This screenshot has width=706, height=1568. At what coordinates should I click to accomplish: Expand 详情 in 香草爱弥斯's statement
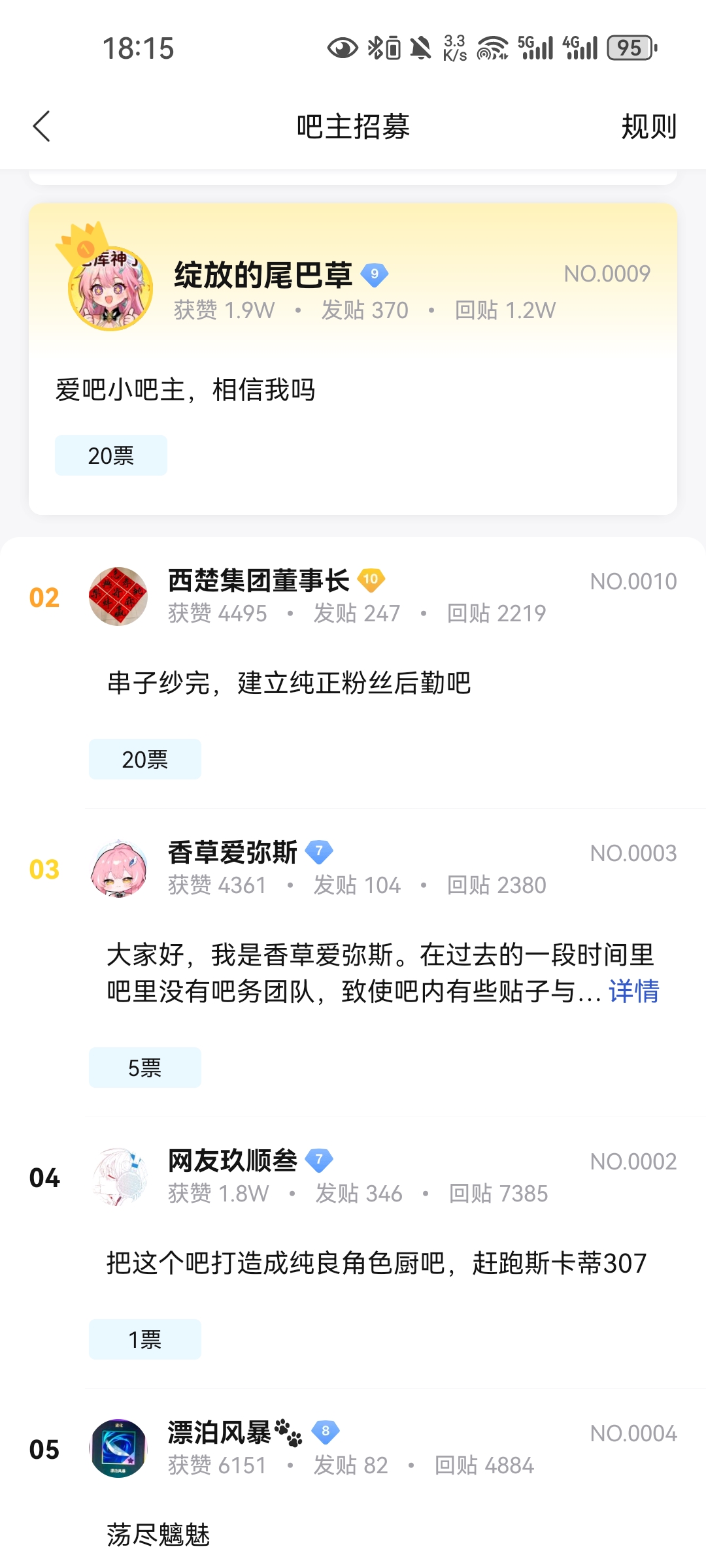(633, 991)
